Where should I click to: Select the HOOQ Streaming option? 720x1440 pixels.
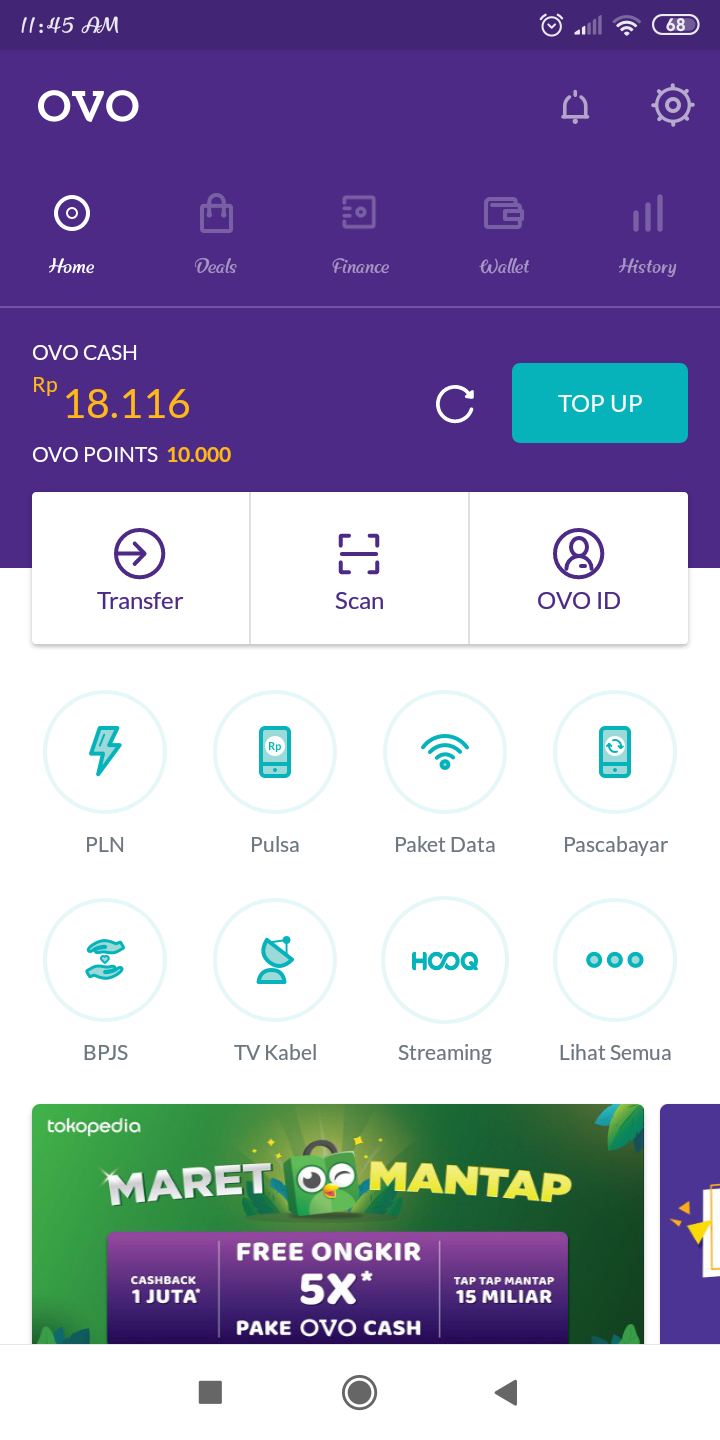445,961
